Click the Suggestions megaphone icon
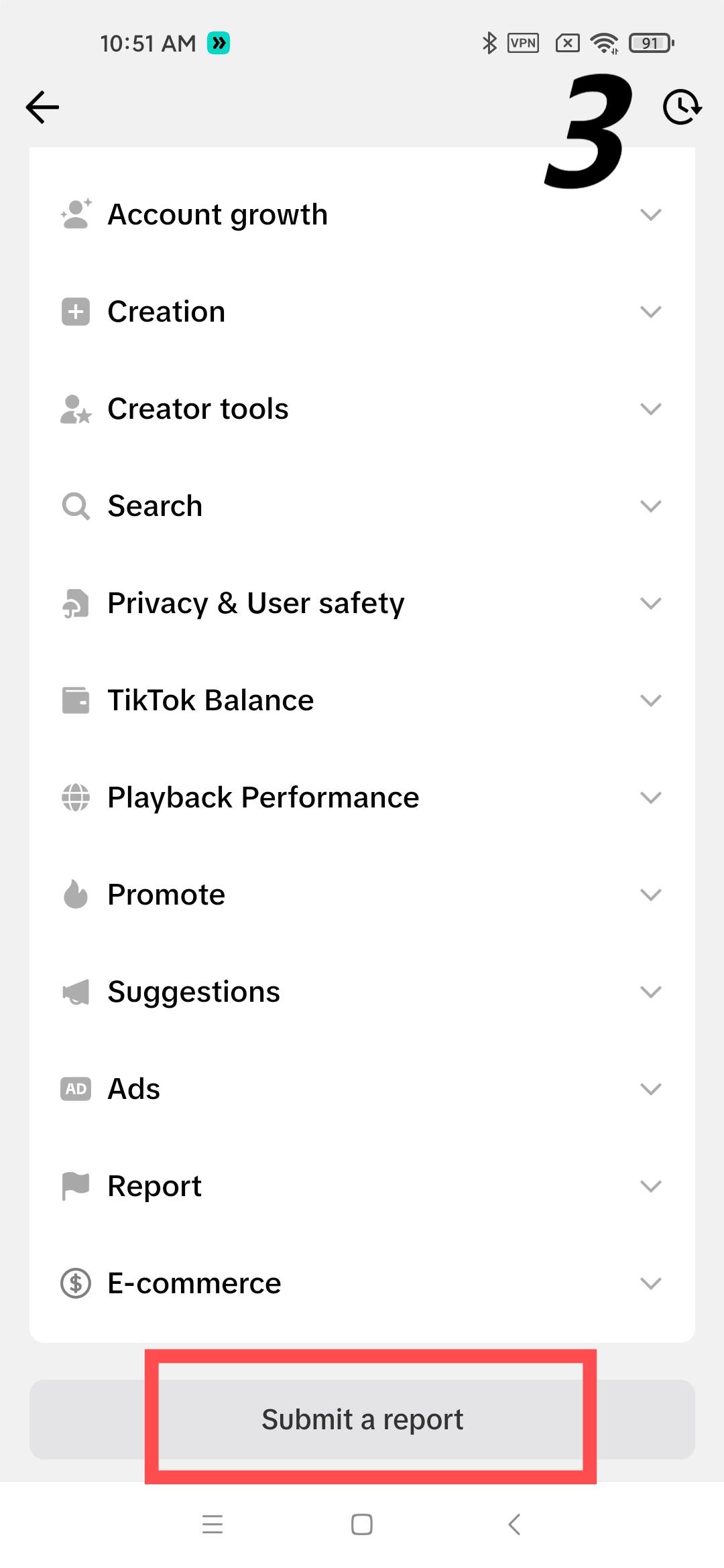This screenshot has height=1568, width=724. pyautogui.click(x=74, y=991)
